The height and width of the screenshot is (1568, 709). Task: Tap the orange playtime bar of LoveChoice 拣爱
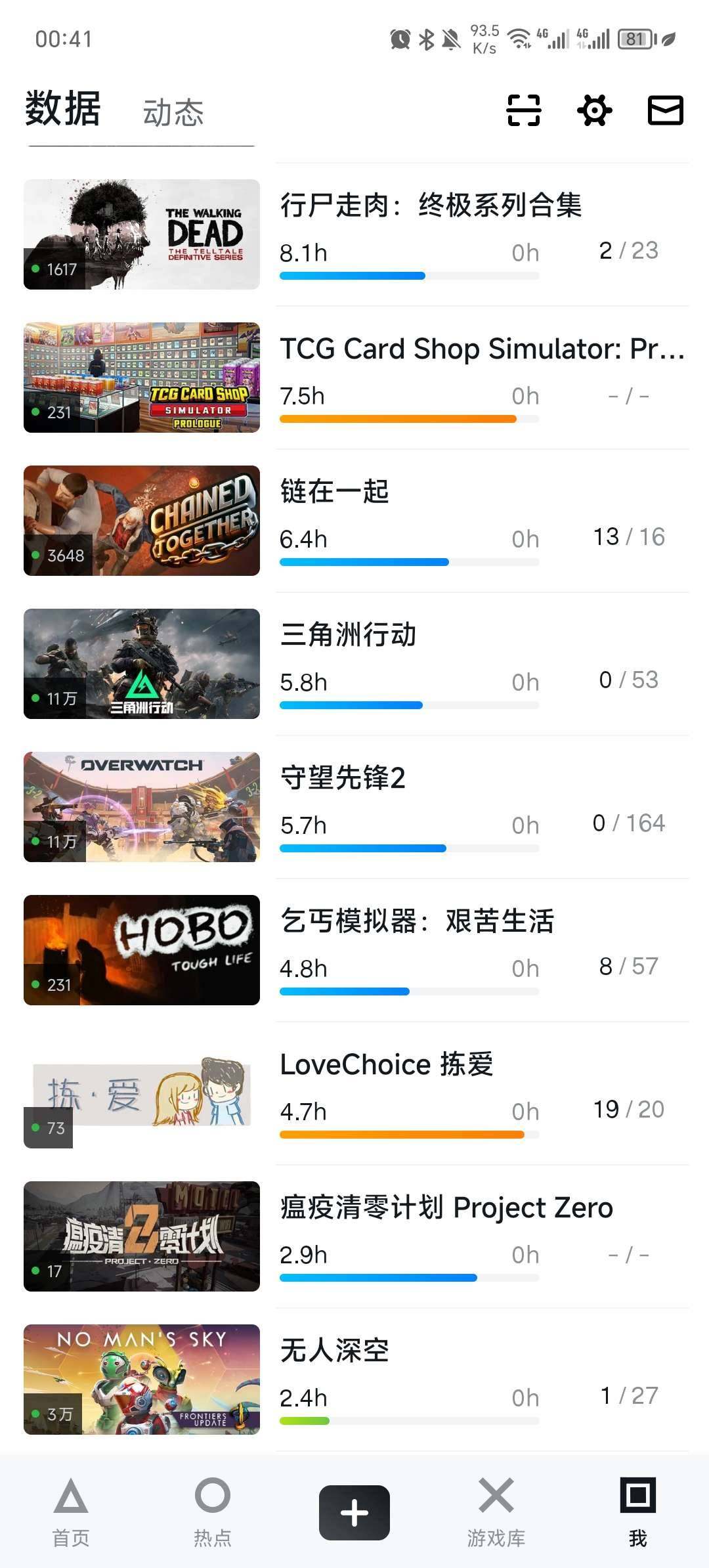[x=401, y=1134]
